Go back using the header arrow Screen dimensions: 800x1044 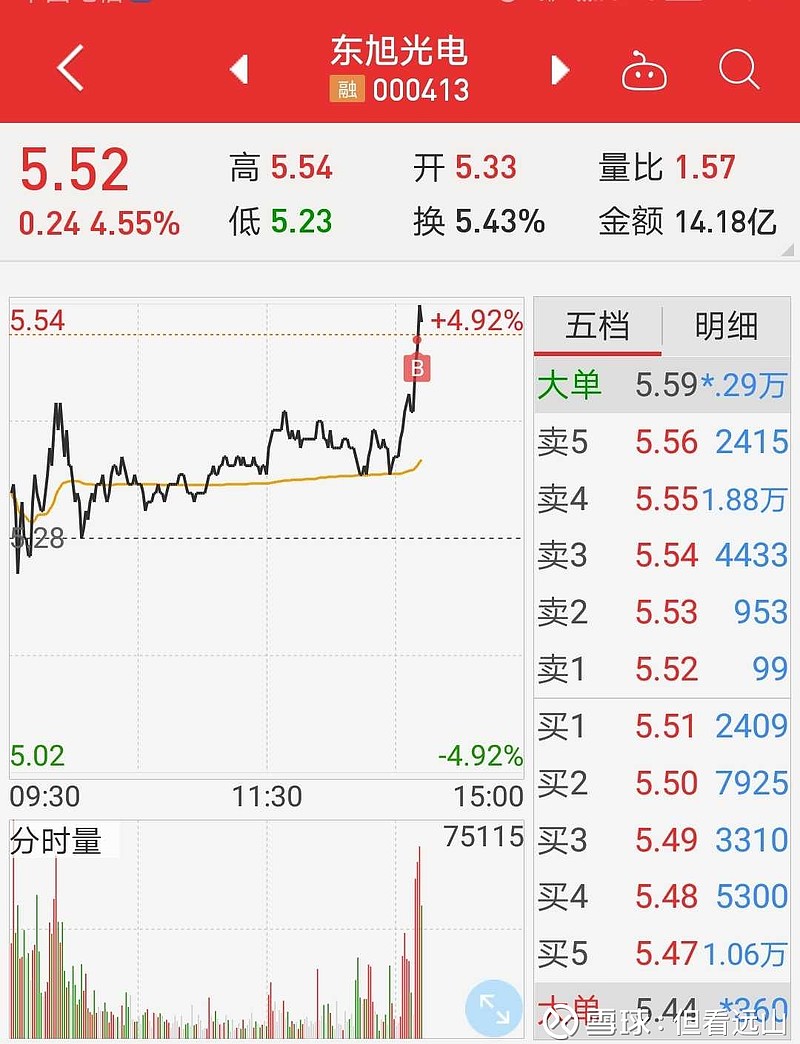point(70,69)
